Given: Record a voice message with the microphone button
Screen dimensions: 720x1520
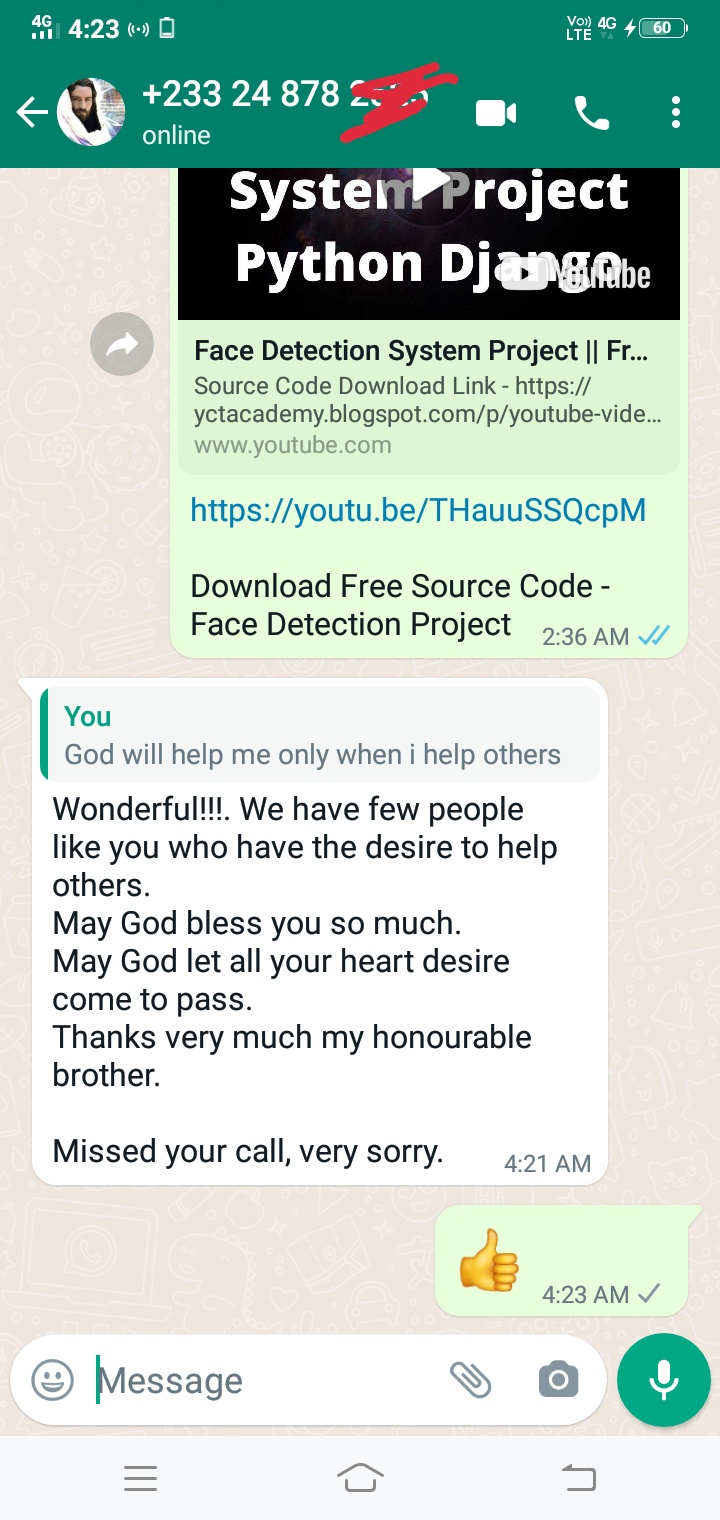Looking at the screenshot, I should tap(663, 1380).
